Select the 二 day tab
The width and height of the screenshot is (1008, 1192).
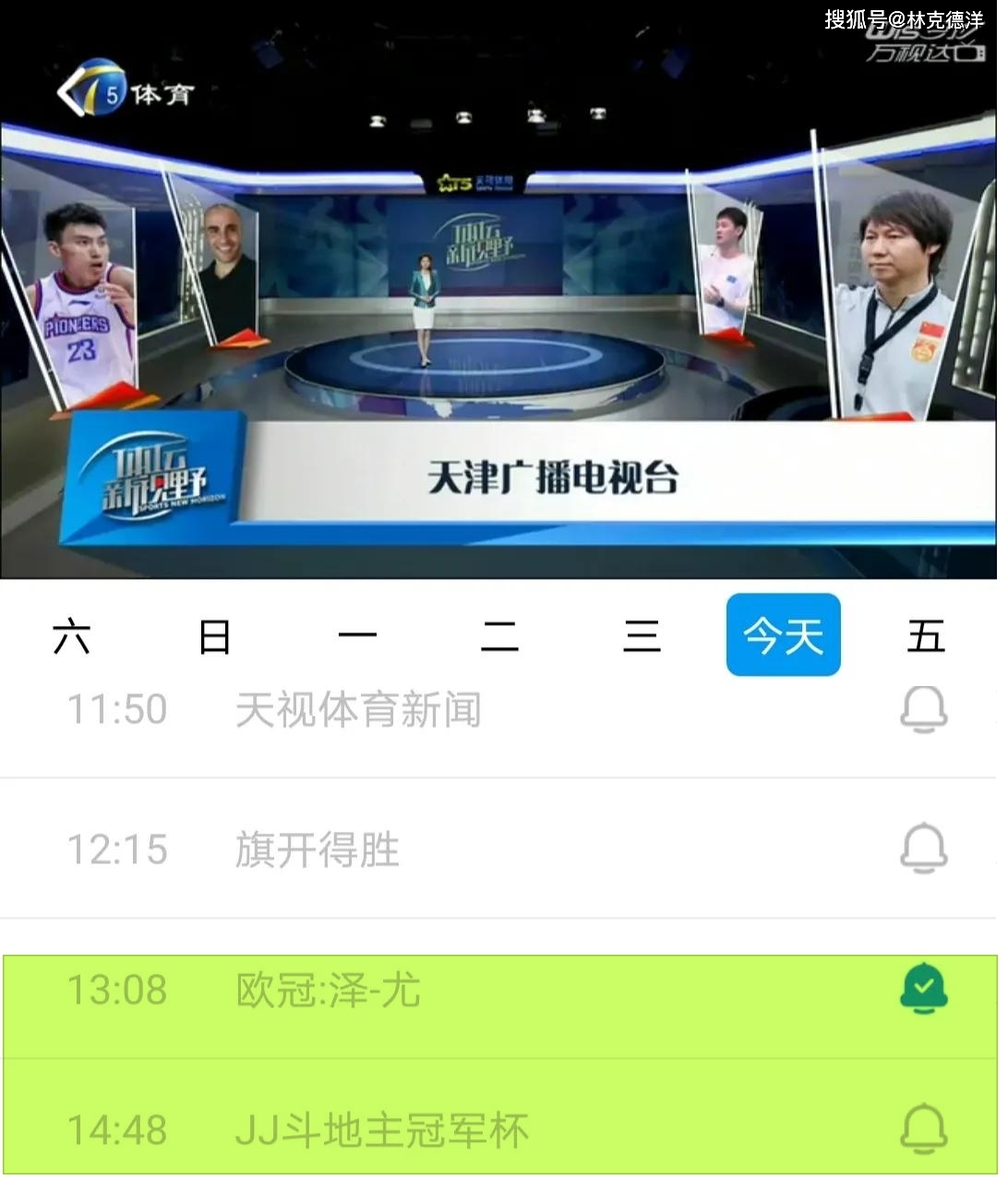tap(499, 636)
